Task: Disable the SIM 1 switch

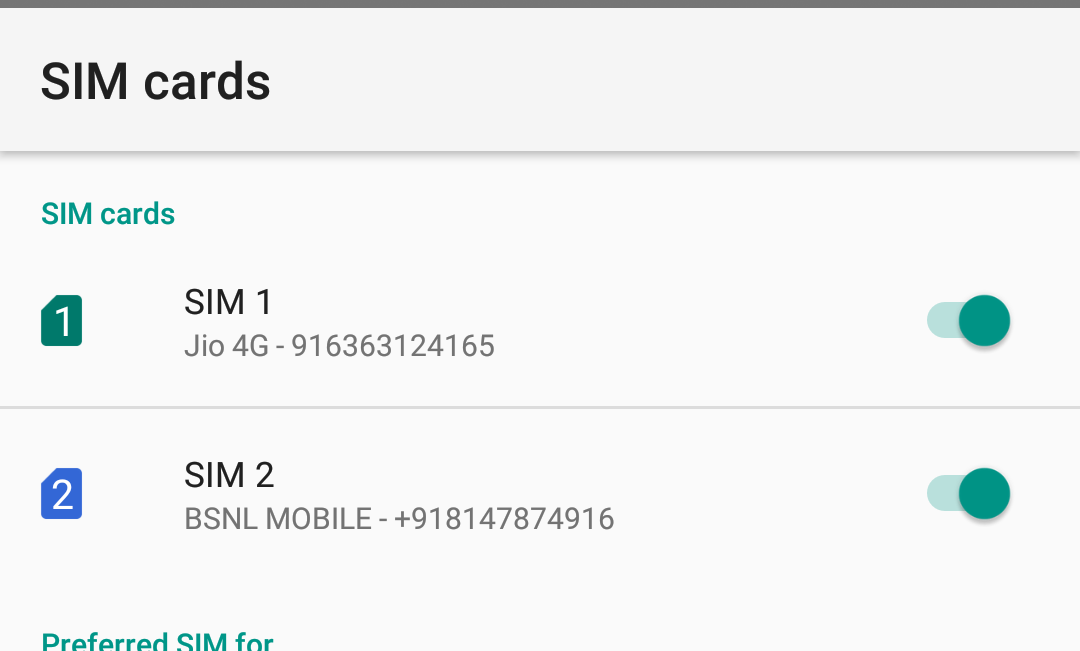Action: [968, 321]
